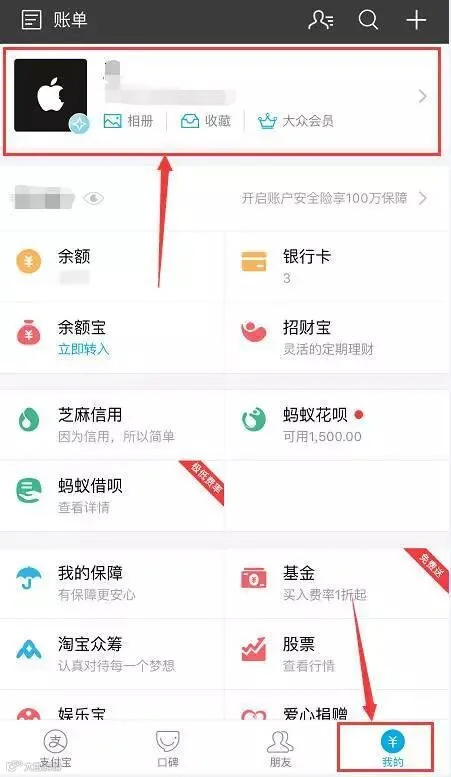This screenshot has height=777, width=451.
Task: Toggle the eye icon to hide balance
Action: pyautogui.click(x=93, y=199)
